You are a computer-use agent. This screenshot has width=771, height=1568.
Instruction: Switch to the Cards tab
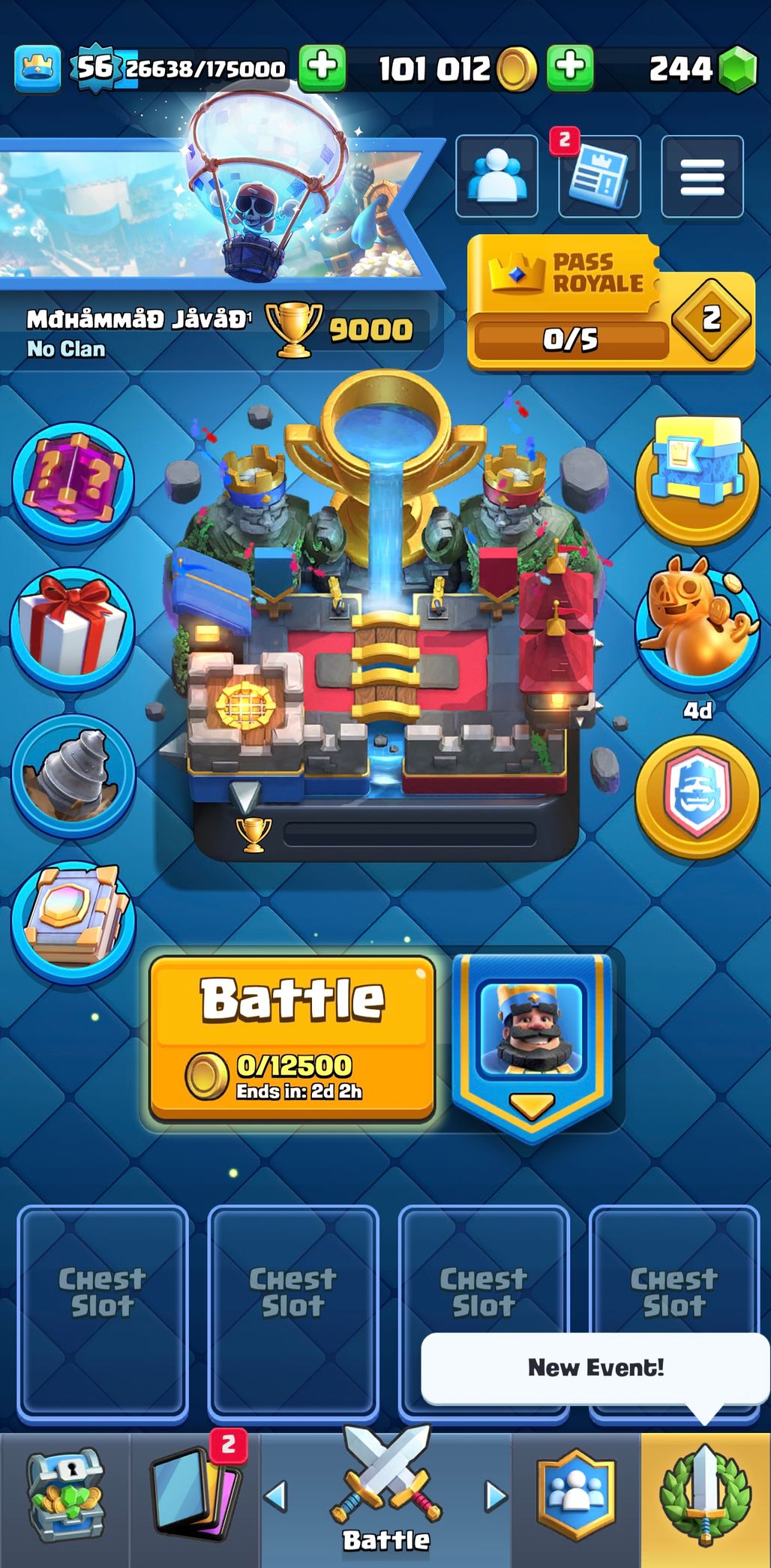click(196, 1496)
